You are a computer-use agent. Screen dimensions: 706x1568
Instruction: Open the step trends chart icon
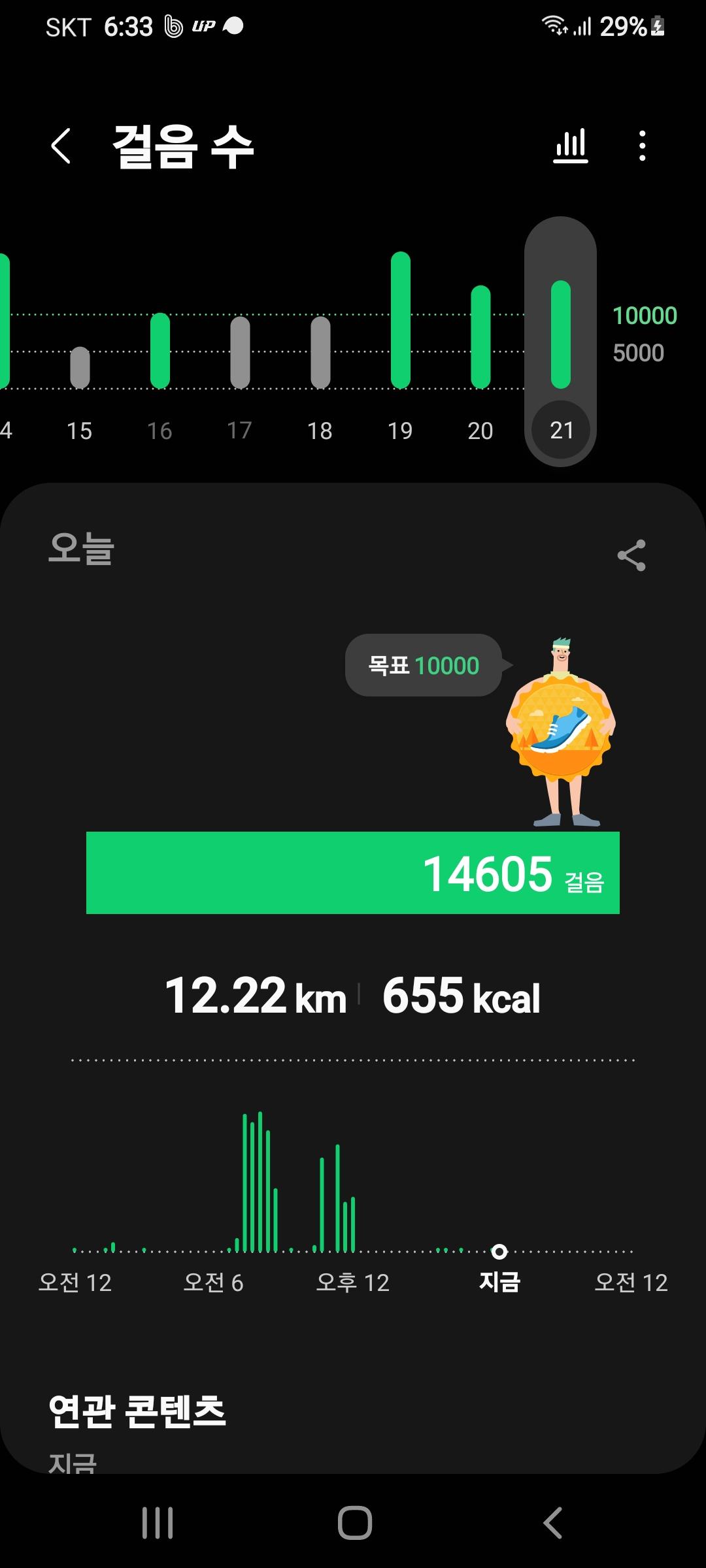tap(571, 146)
